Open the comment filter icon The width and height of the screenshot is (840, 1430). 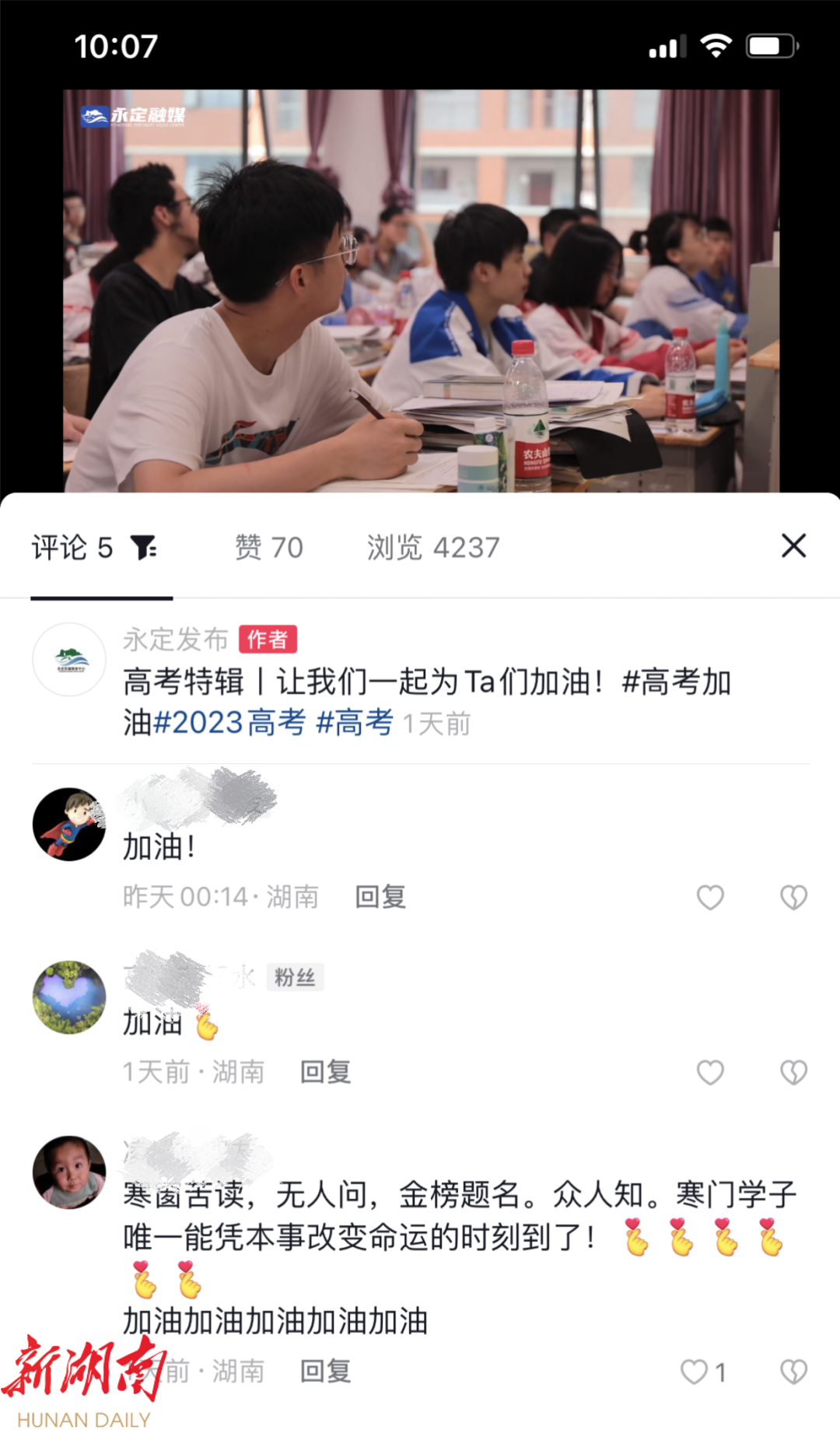click(x=144, y=548)
